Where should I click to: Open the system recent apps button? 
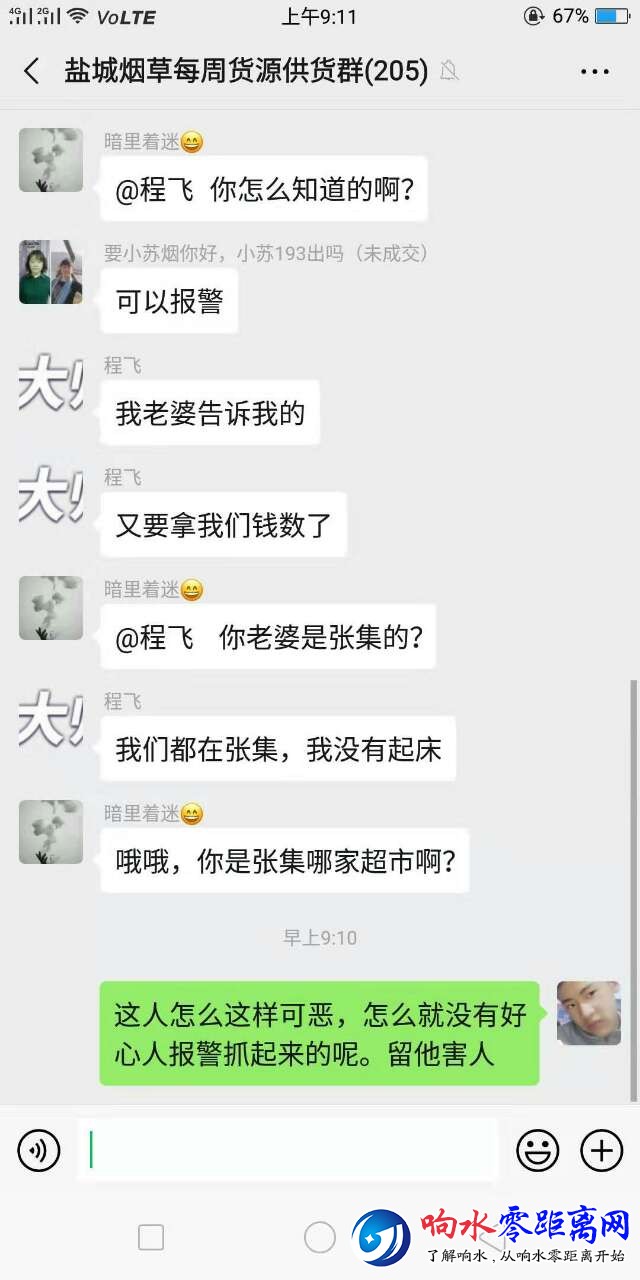point(151,1238)
